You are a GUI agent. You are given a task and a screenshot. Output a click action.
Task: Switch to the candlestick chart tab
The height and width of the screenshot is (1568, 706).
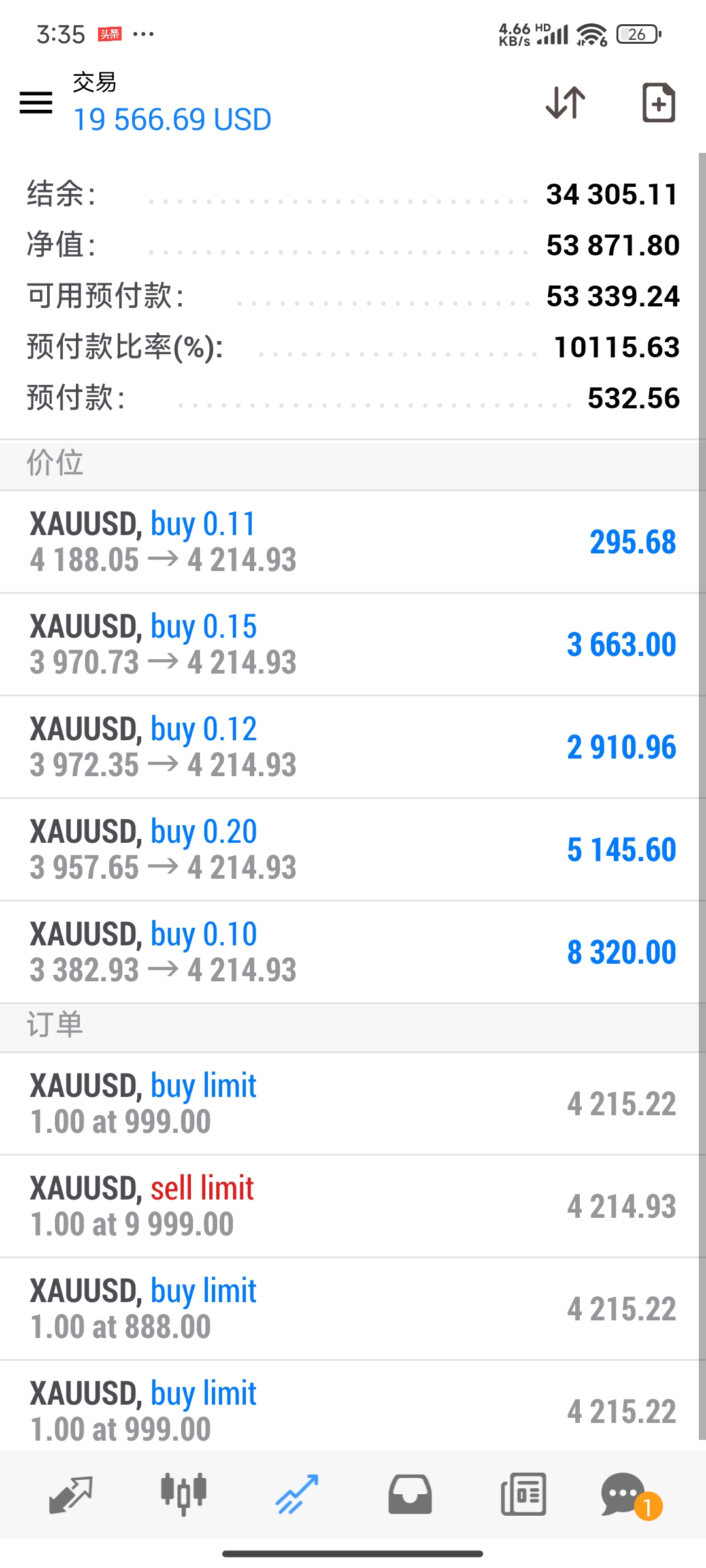(184, 1494)
